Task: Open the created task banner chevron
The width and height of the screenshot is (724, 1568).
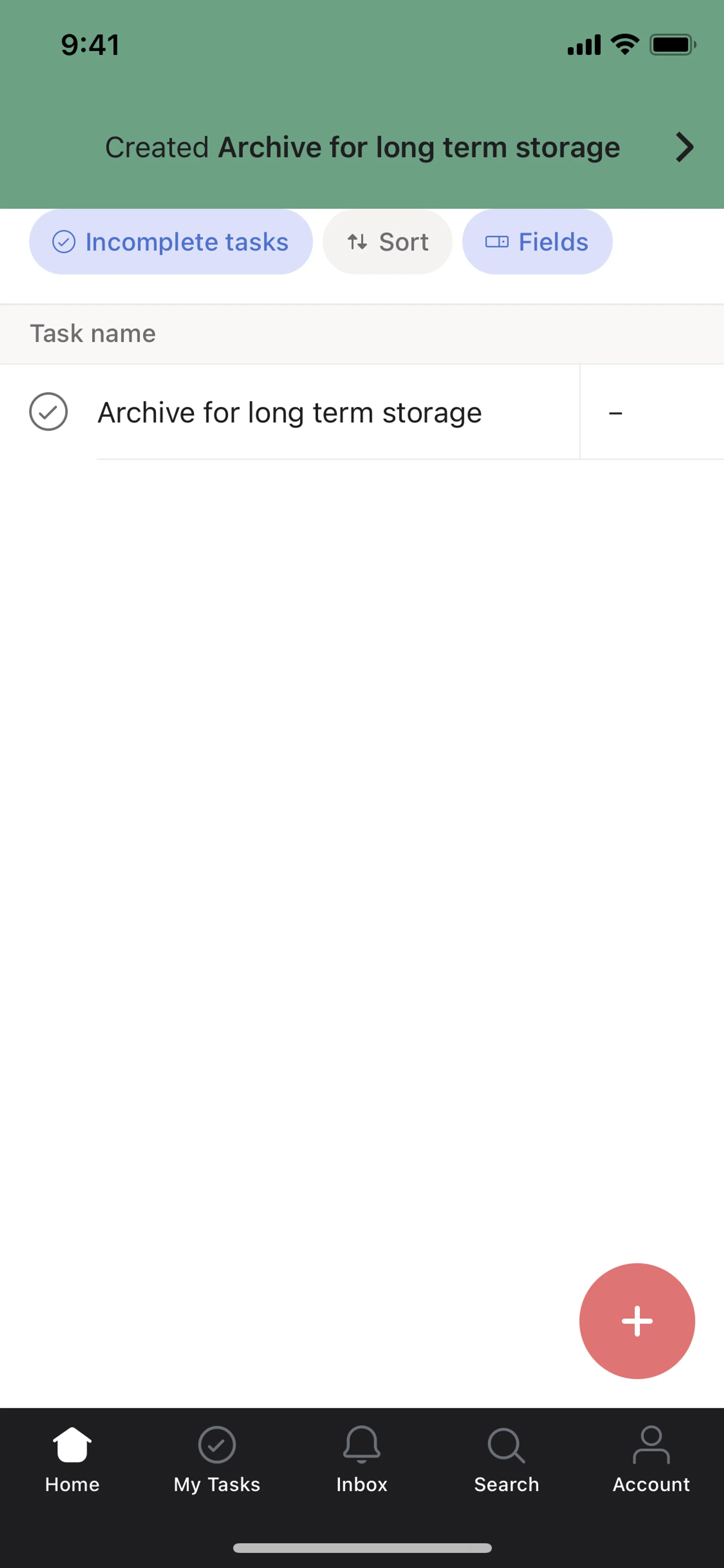Action: (684, 147)
